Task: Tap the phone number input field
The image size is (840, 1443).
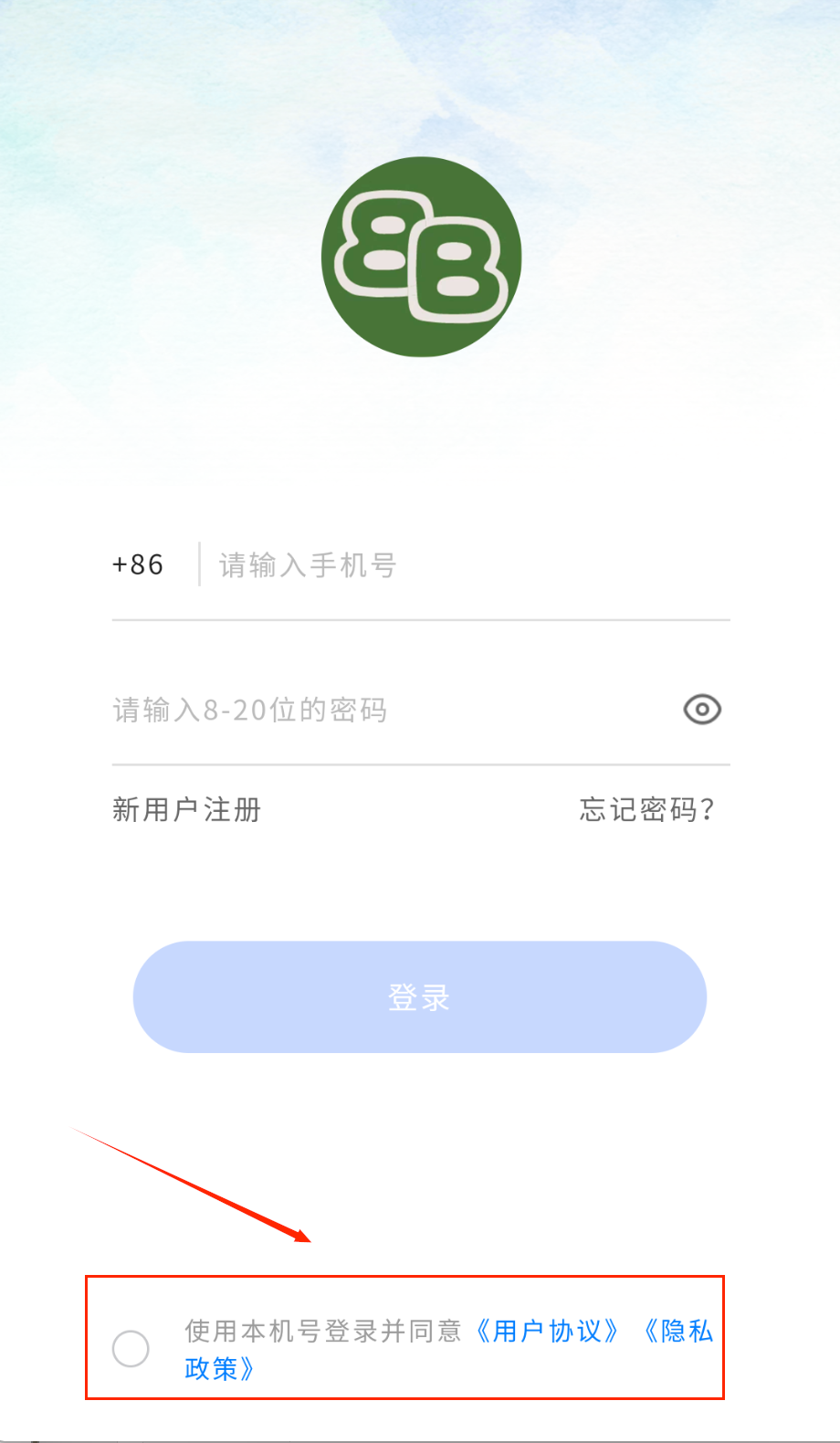Action: click(457, 565)
